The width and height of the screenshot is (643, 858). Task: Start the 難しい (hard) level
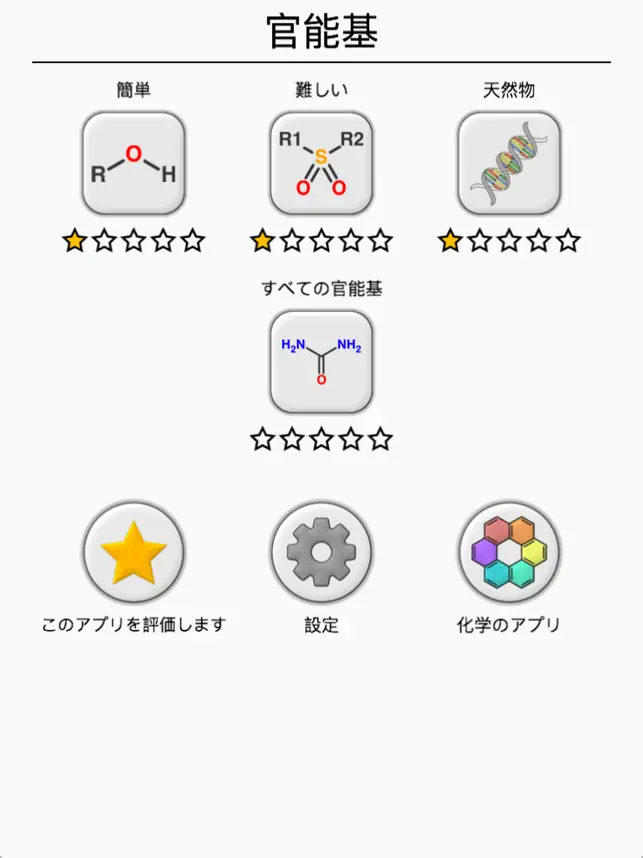point(321,163)
